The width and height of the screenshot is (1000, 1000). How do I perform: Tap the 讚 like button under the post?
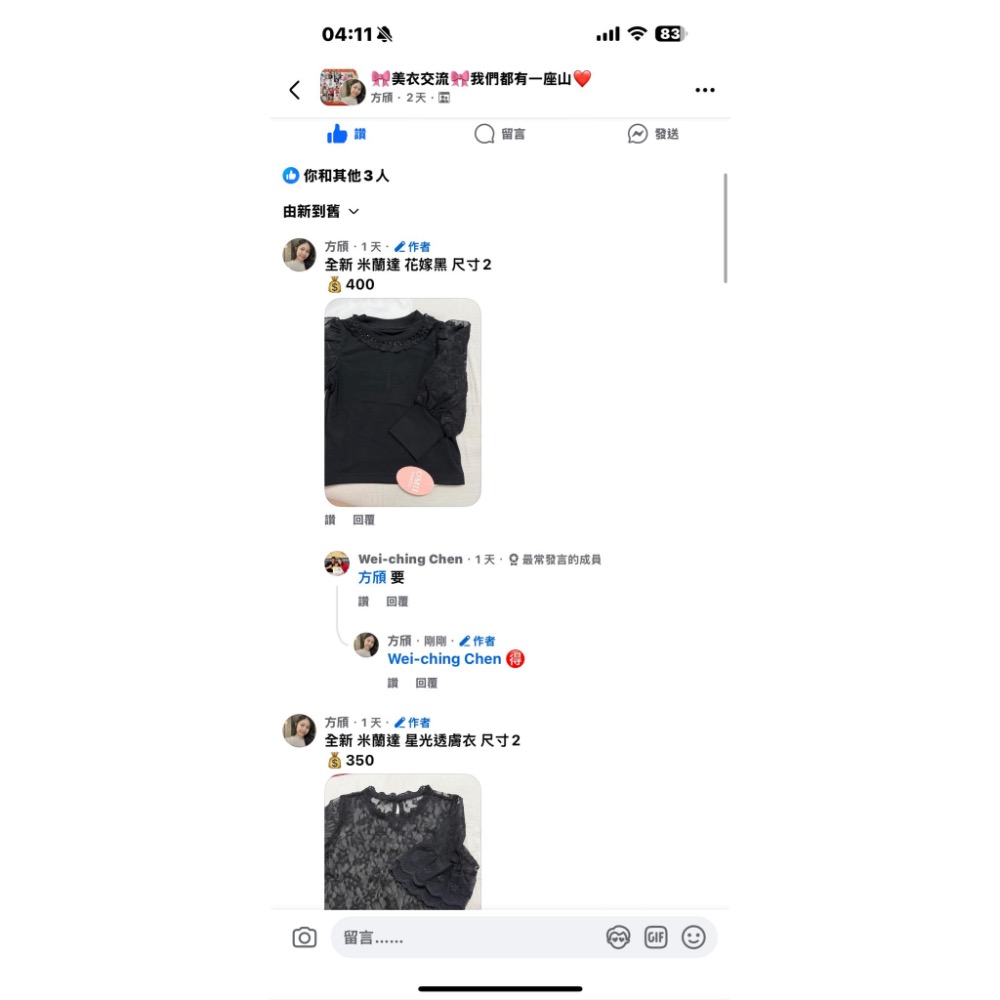tap(346, 134)
